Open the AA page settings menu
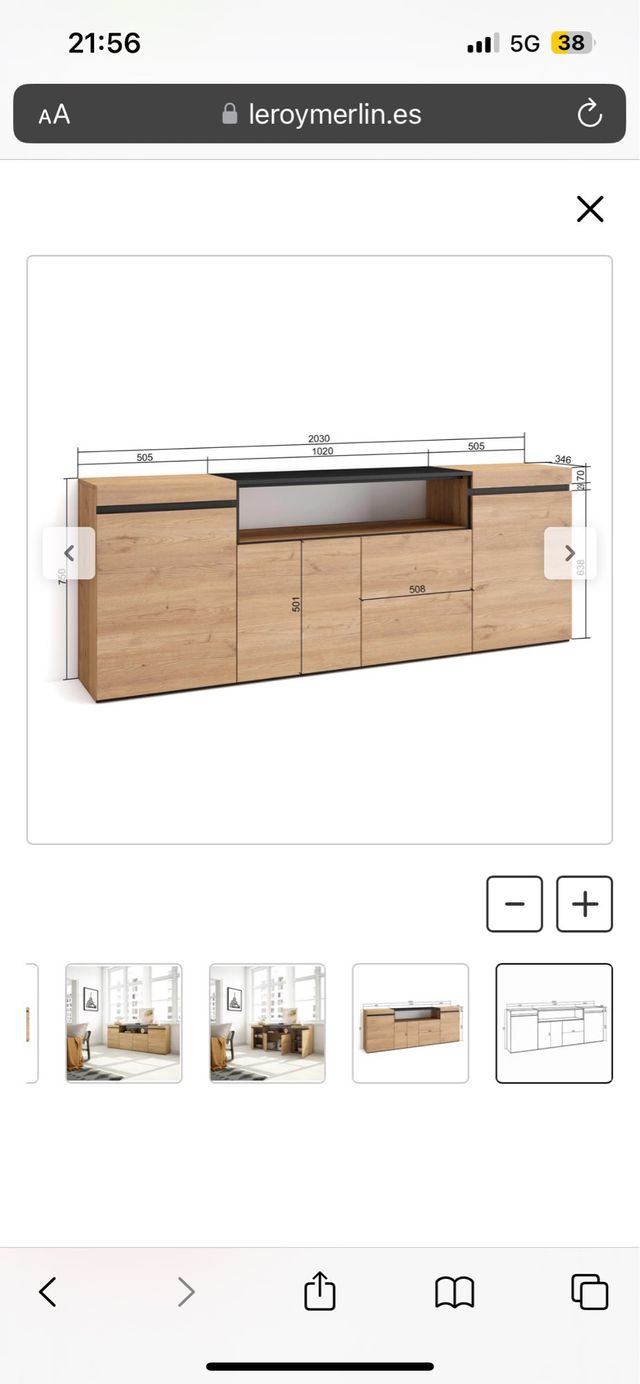 (54, 114)
